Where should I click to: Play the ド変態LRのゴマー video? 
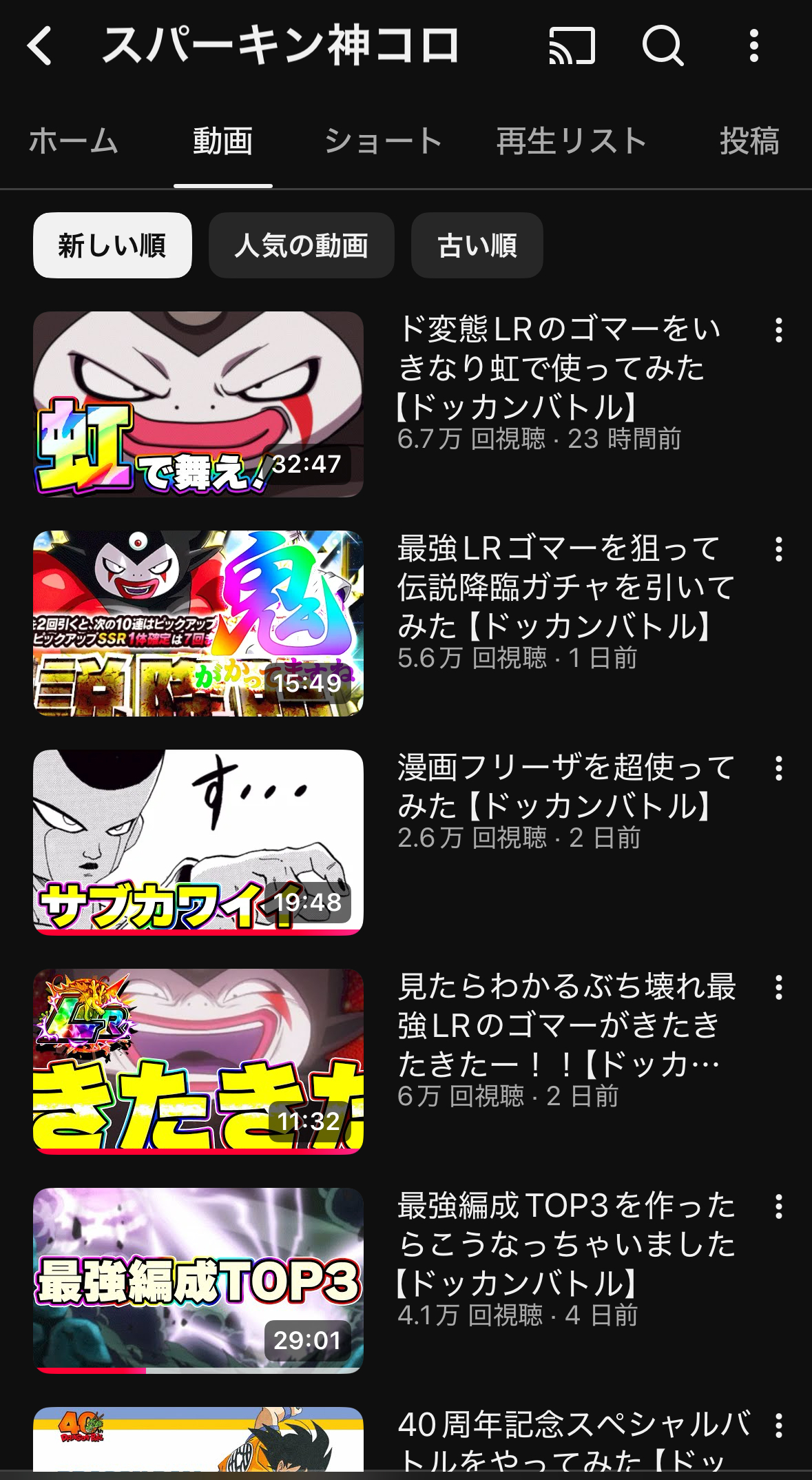point(198,404)
